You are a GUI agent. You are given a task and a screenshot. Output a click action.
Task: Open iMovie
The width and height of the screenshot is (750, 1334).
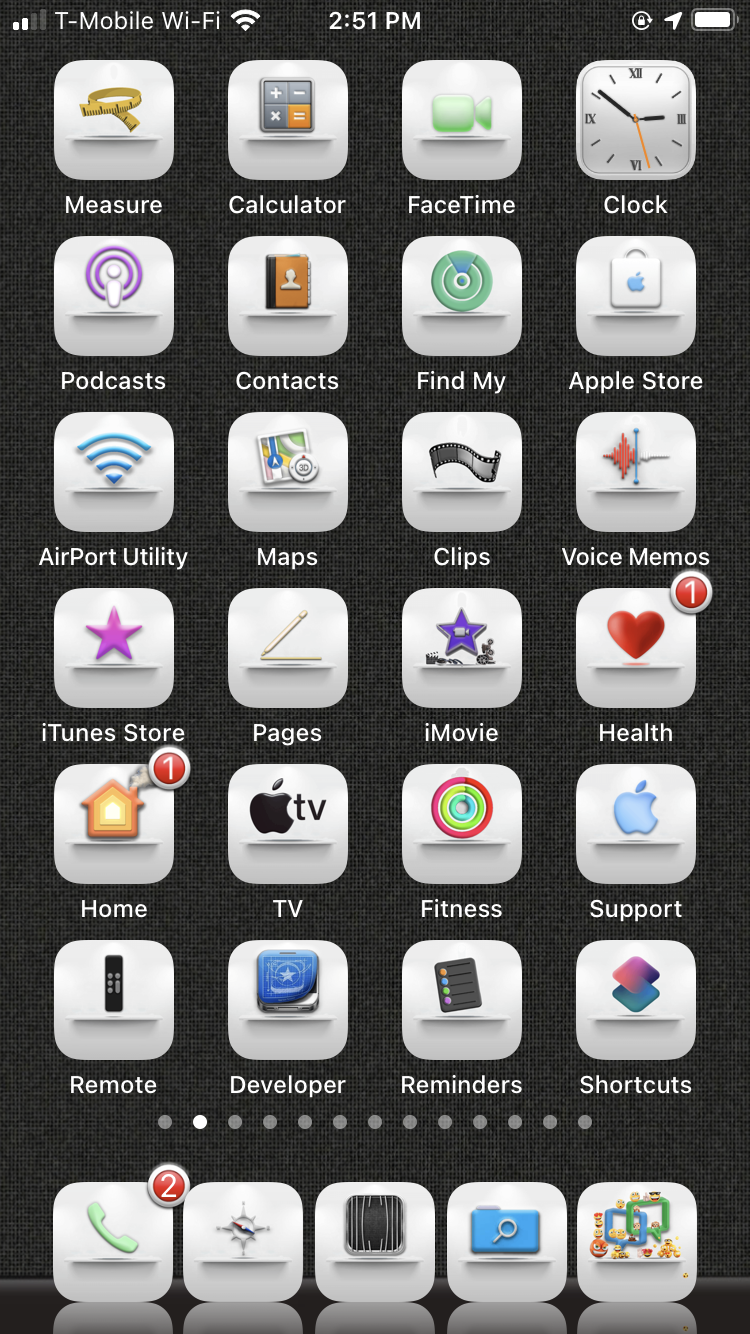coord(461,648)
